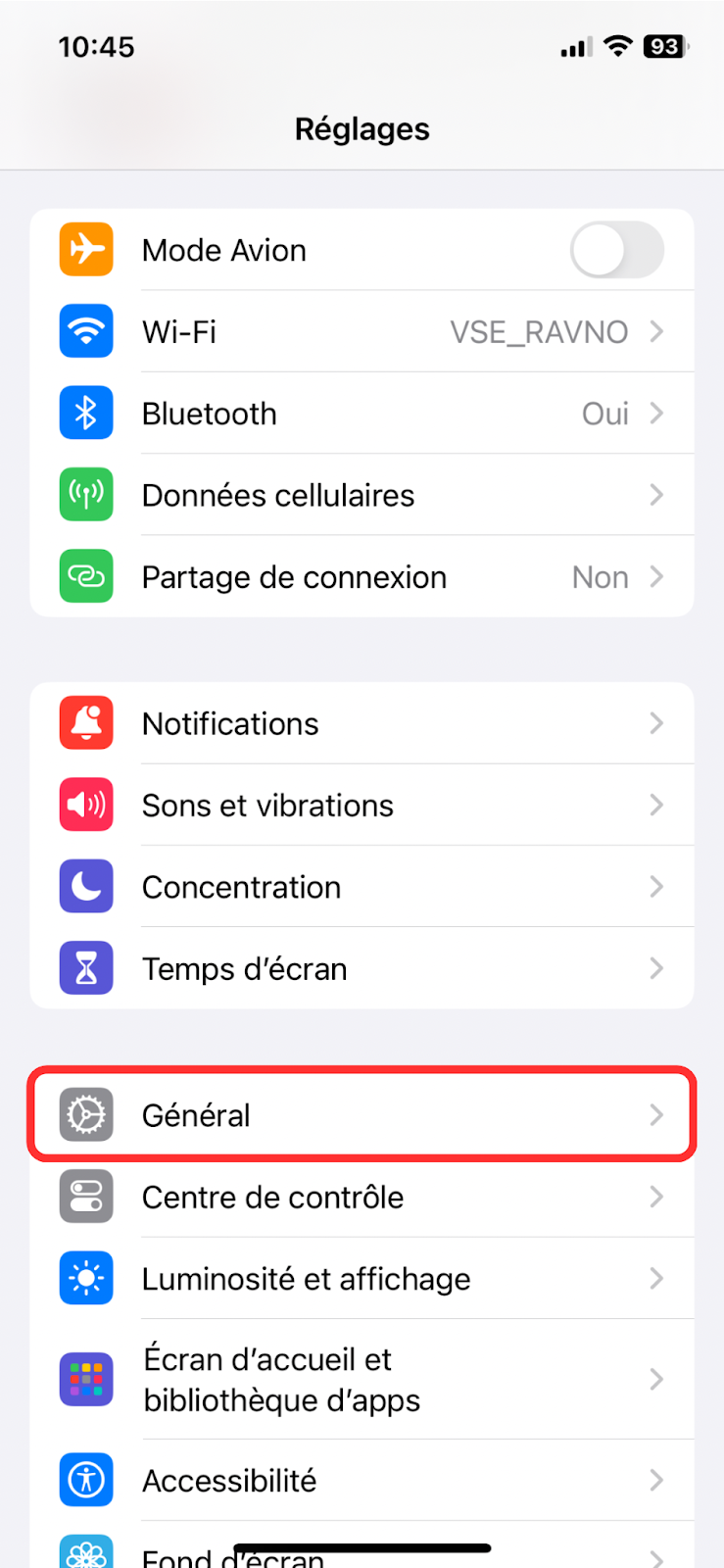Select the Général row
This screenshot has width=724, height=1568.
point(362,1115)
